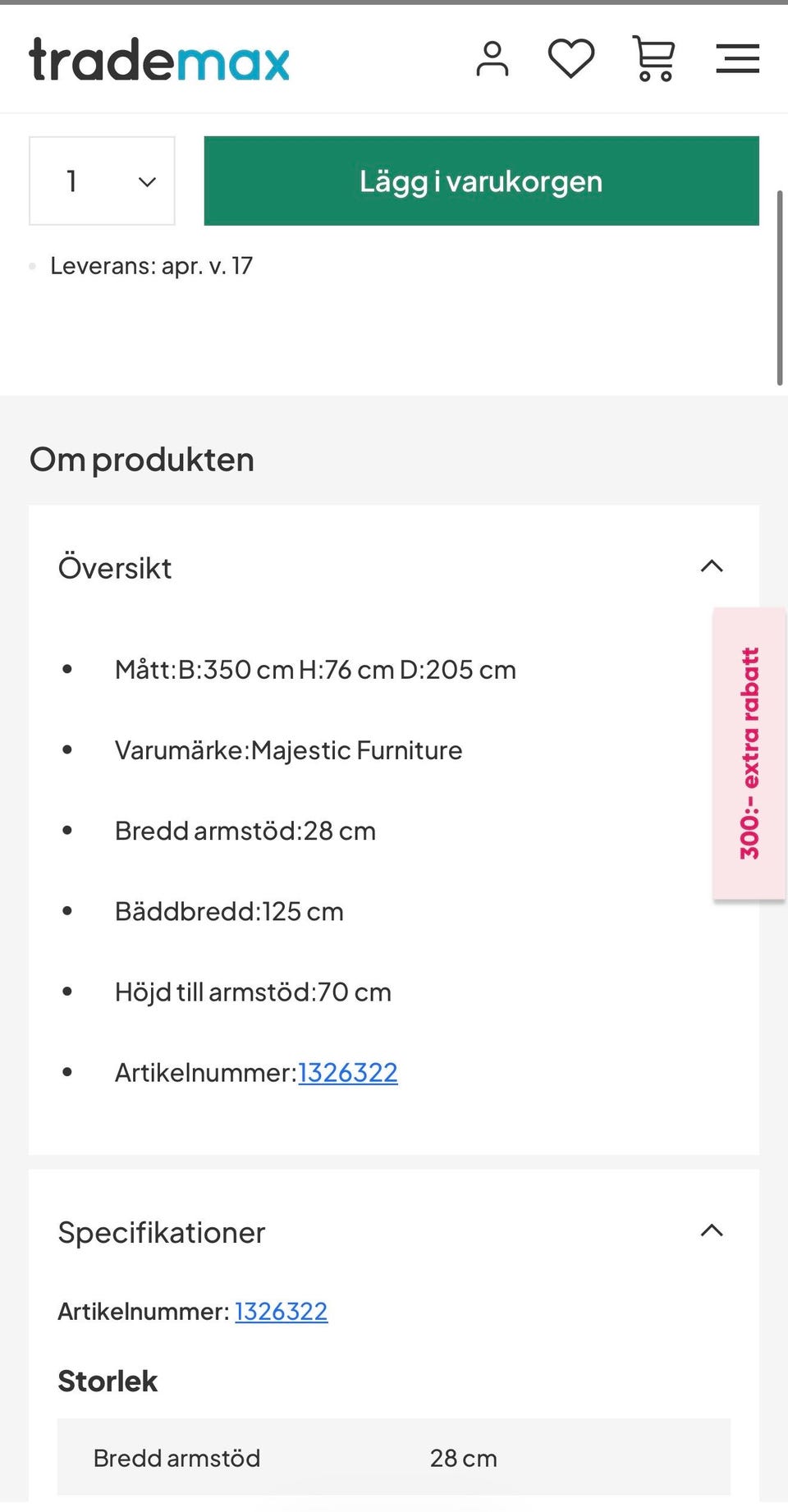
Task: Open the account icon in the header
Action: 492,57
